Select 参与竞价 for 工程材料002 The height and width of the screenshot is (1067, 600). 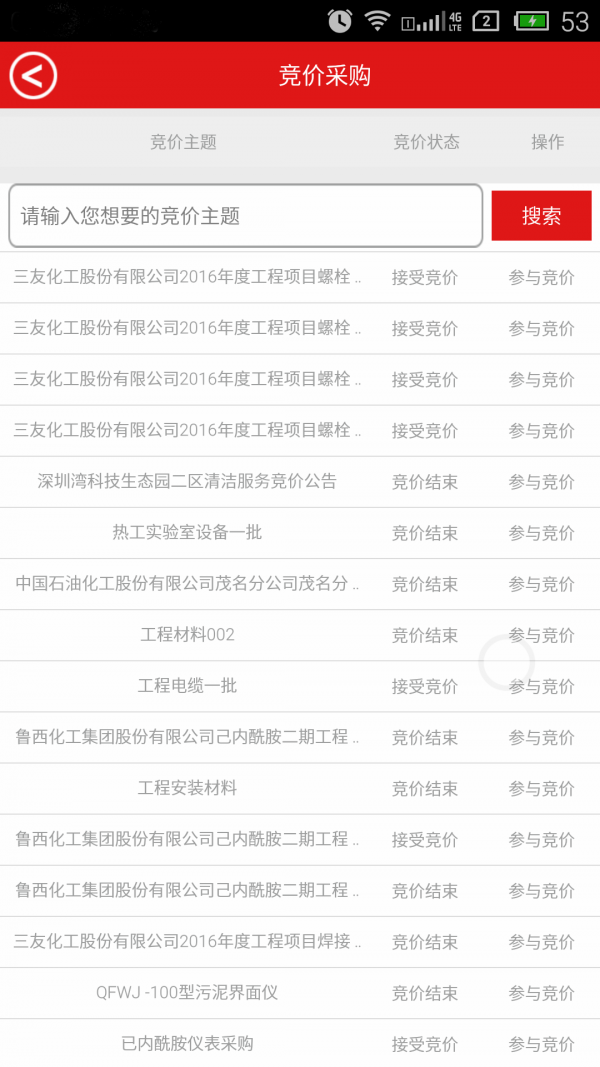541,635
